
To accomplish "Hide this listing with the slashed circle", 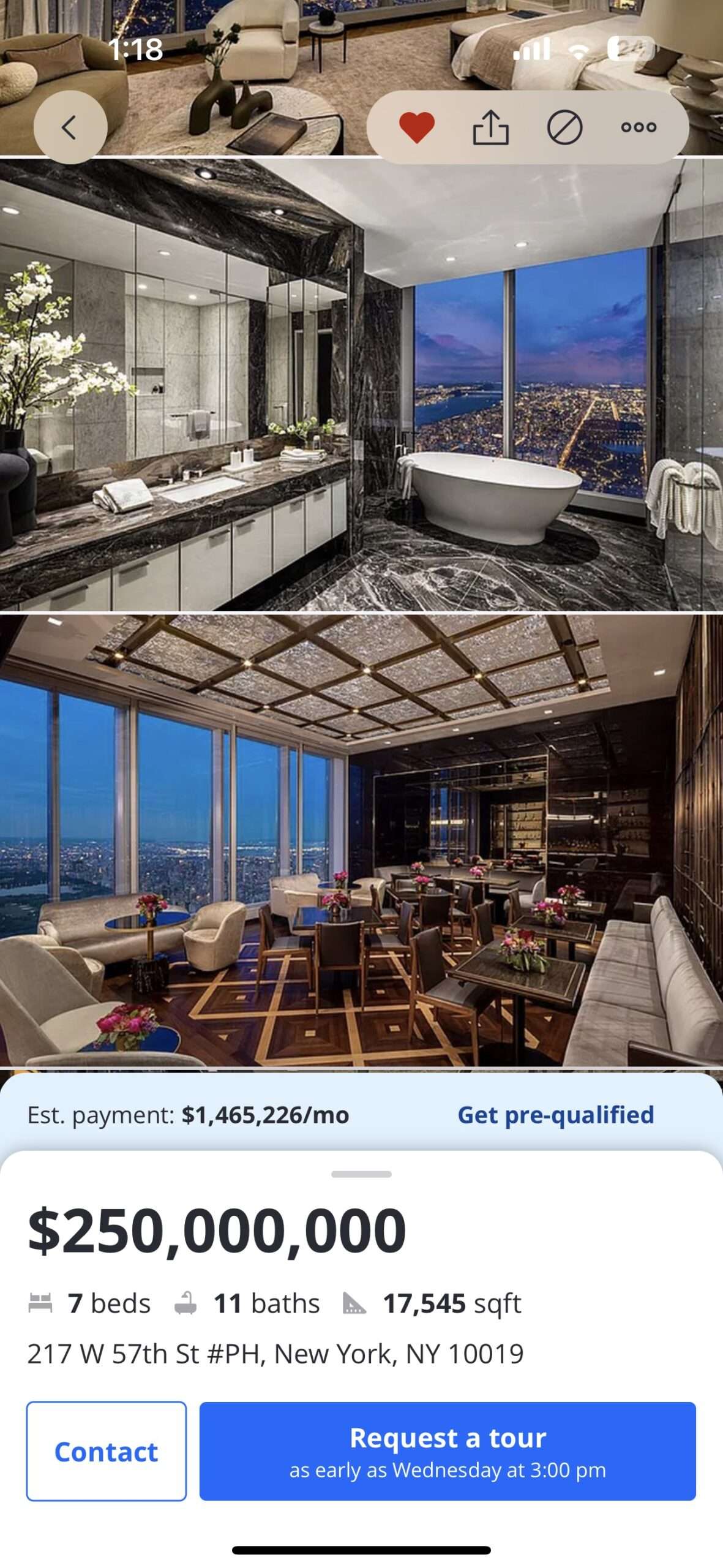I will pyautogui.click(x=564, y=127).
